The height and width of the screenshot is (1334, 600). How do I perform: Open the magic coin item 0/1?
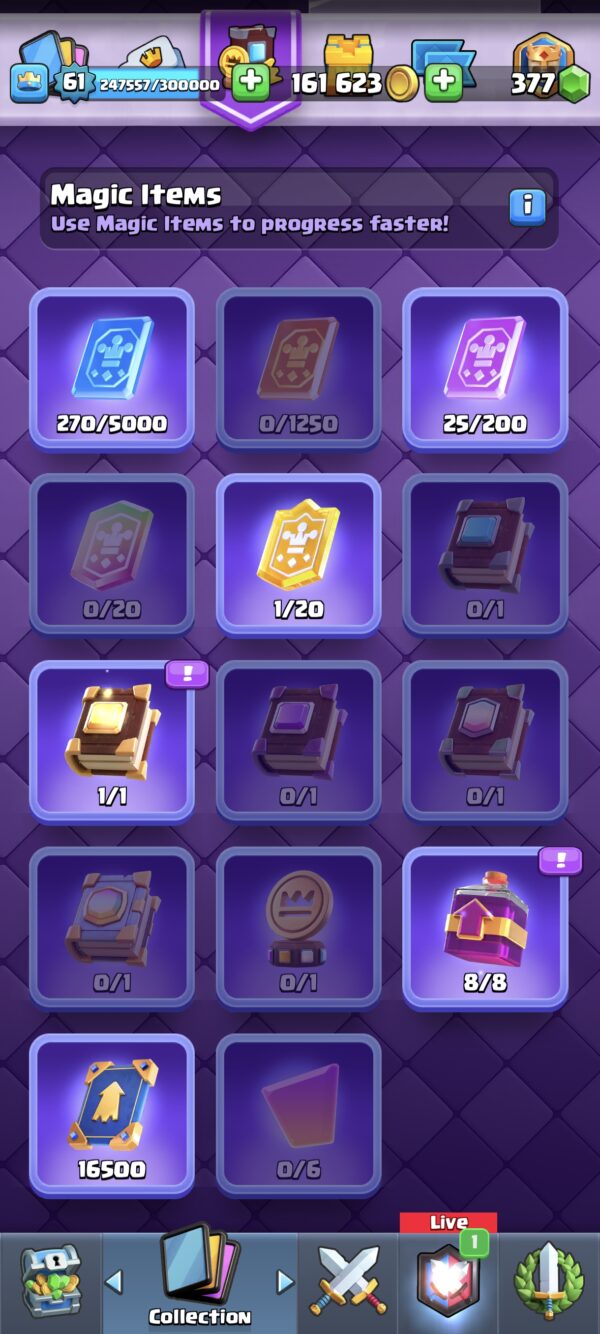298,928
